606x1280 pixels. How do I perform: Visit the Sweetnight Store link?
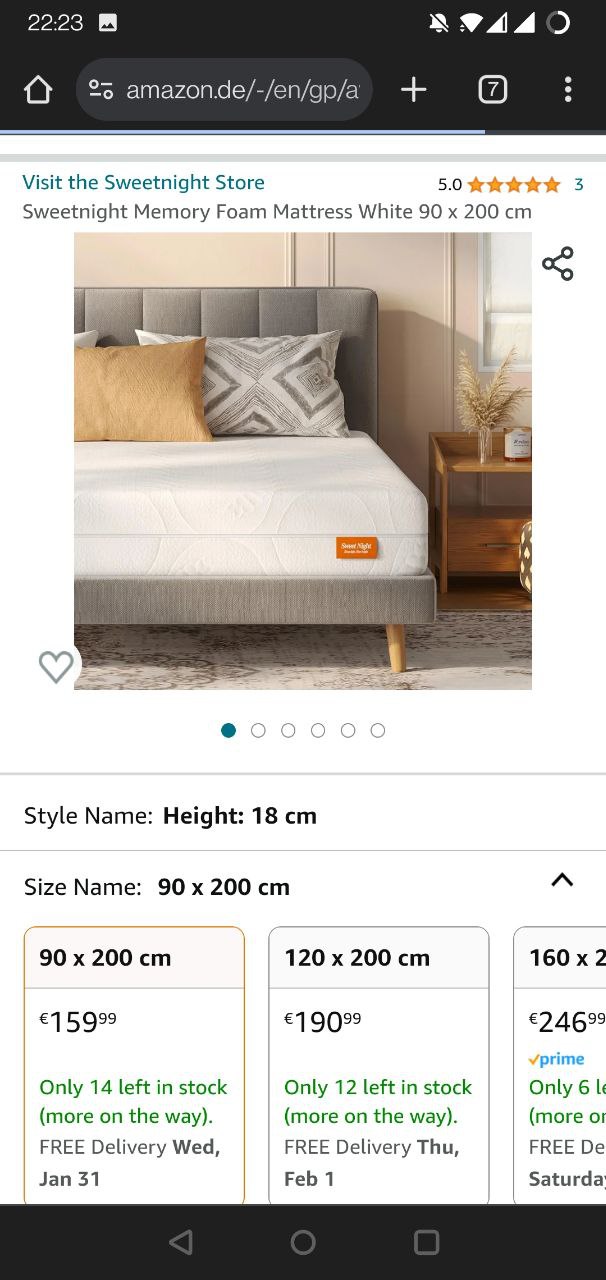tap(143, 183)
